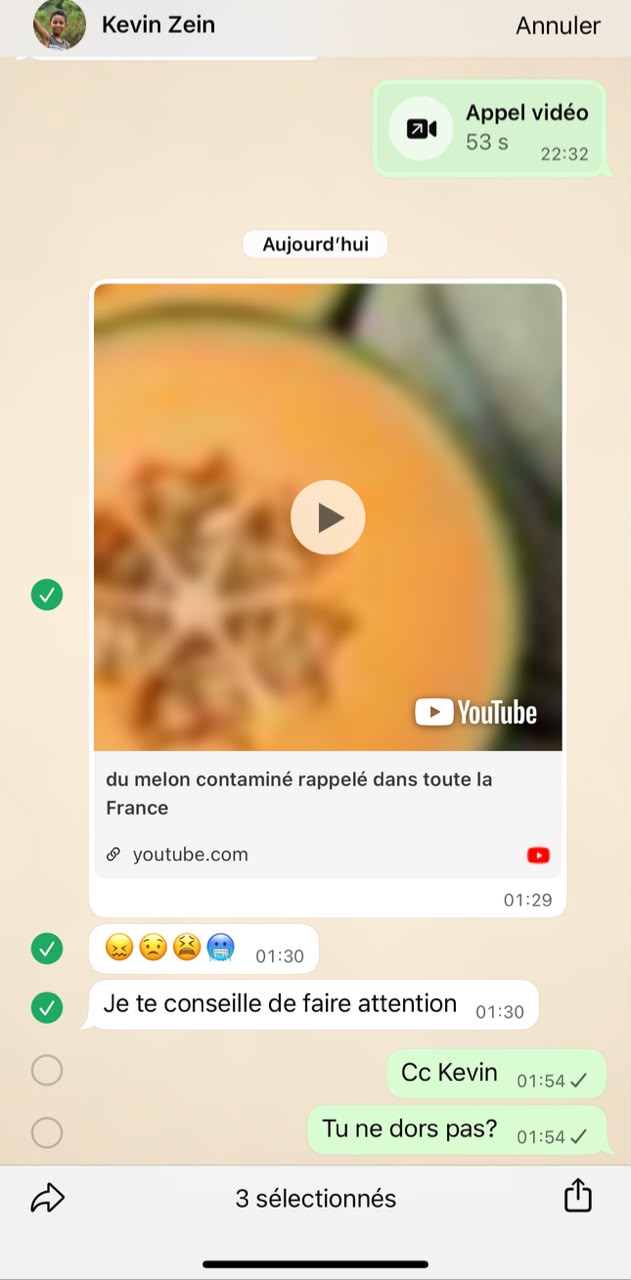Forward the selected messages with the arrow icon
The height and width of the screenshot is (1280, 631).
tap(47, 1198)
